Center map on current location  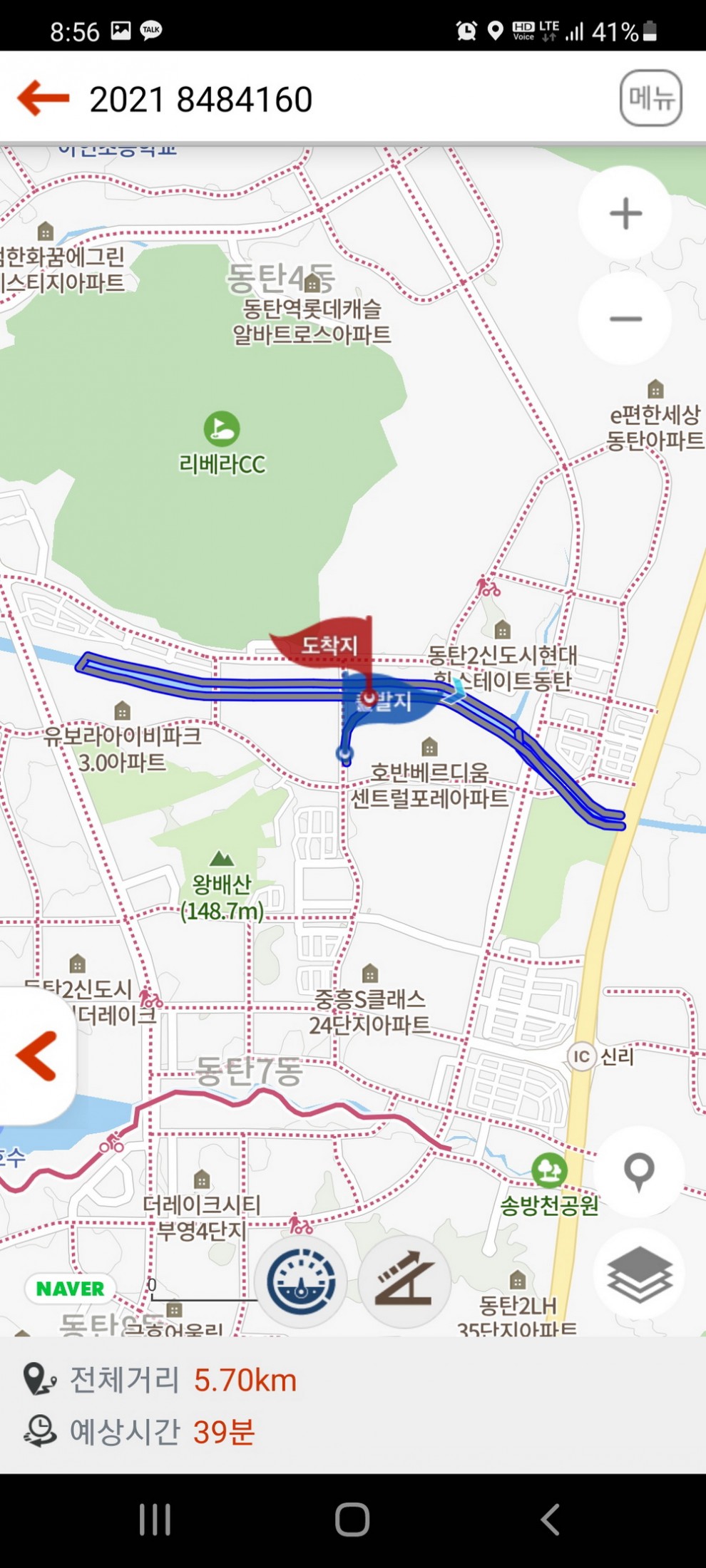(639, 1171)
